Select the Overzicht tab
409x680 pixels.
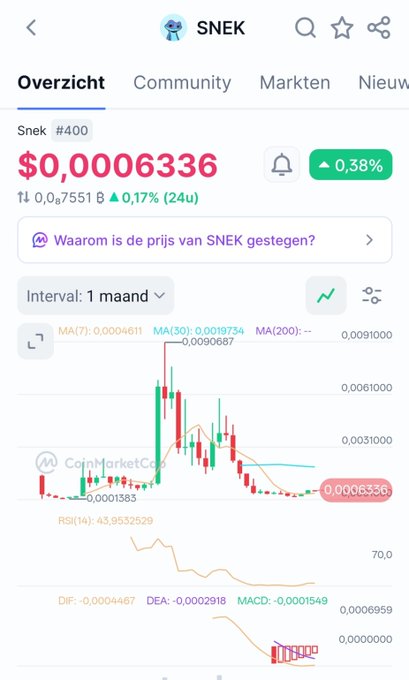point(61,82)
